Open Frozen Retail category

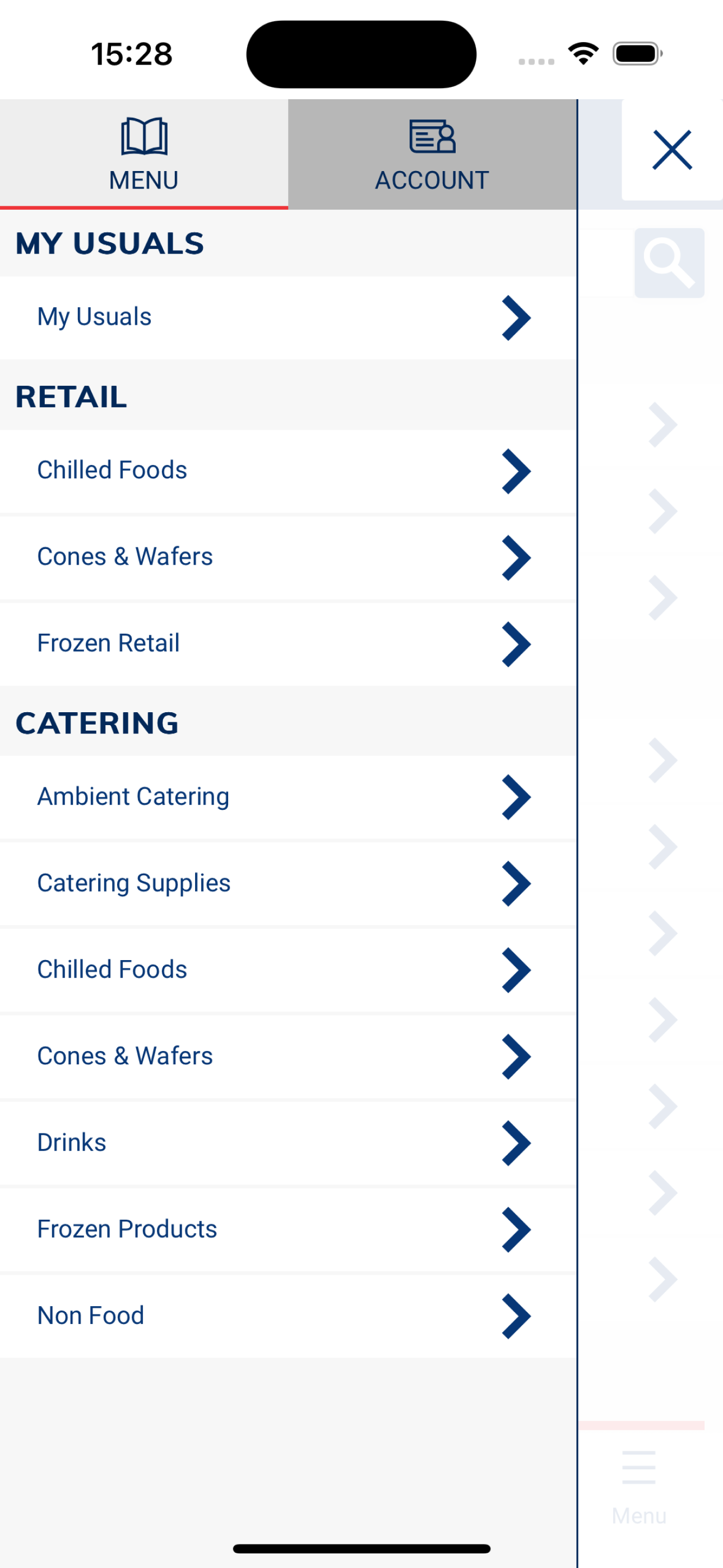tap(289, 644)
